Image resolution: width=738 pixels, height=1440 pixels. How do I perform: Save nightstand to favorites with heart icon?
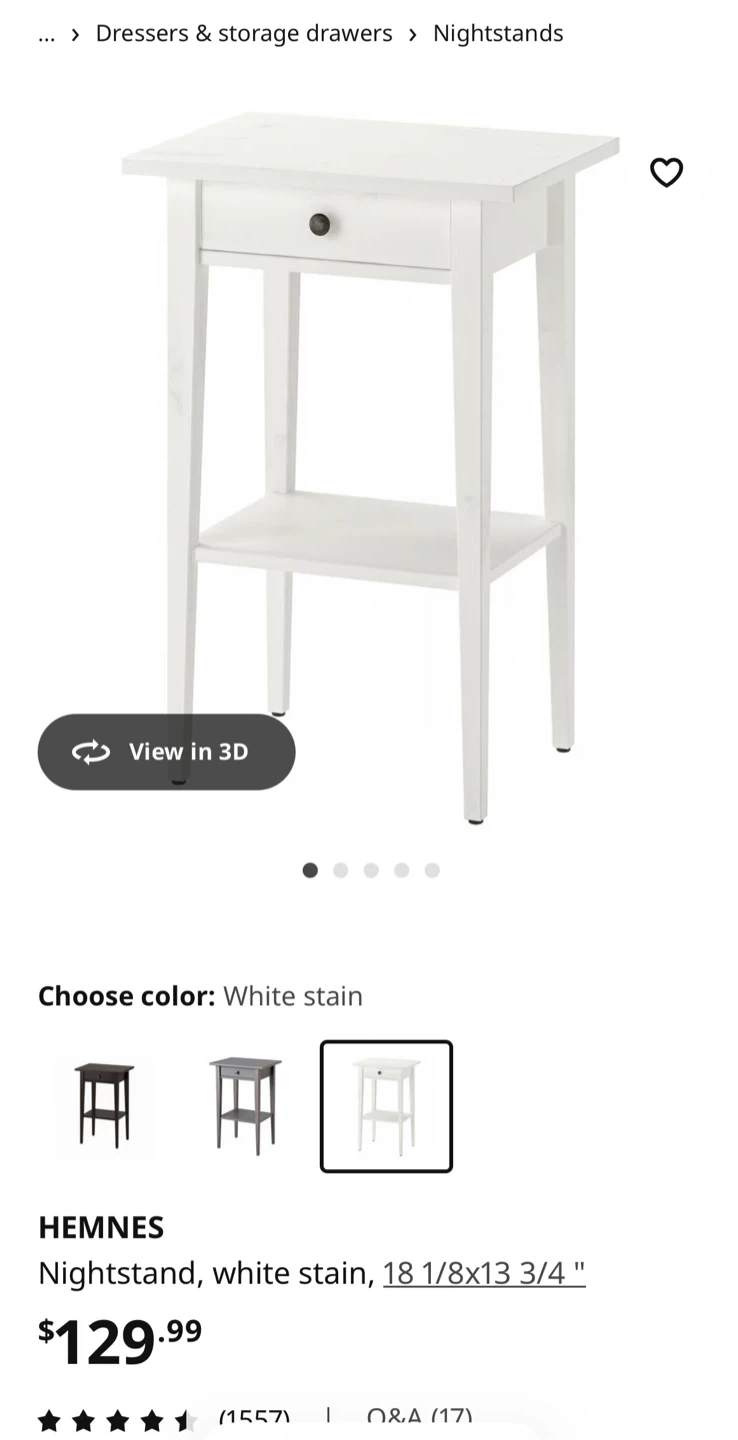pyautogui.click(x=666, y=173)
